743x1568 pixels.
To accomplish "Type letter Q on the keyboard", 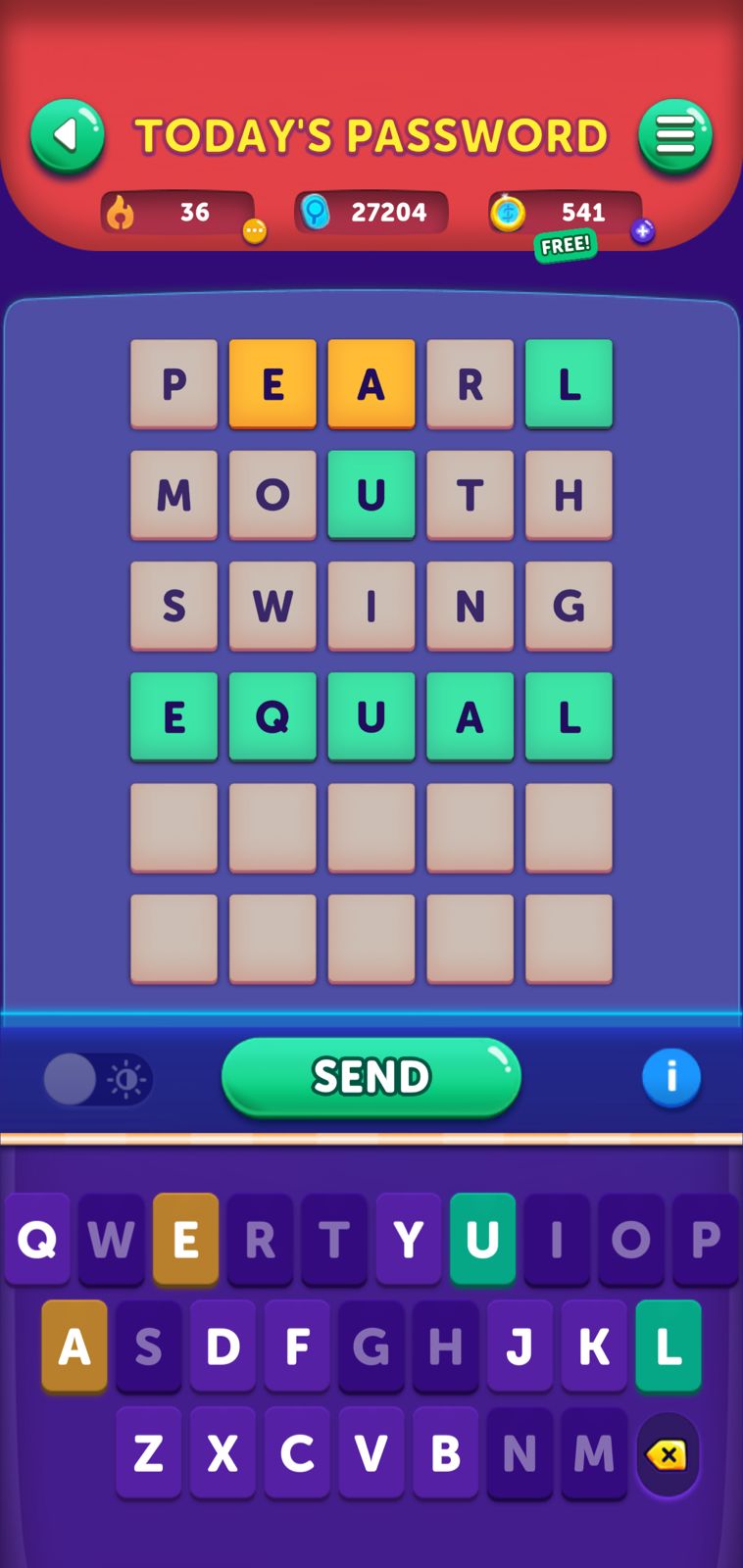I will tap(37, 1240).
